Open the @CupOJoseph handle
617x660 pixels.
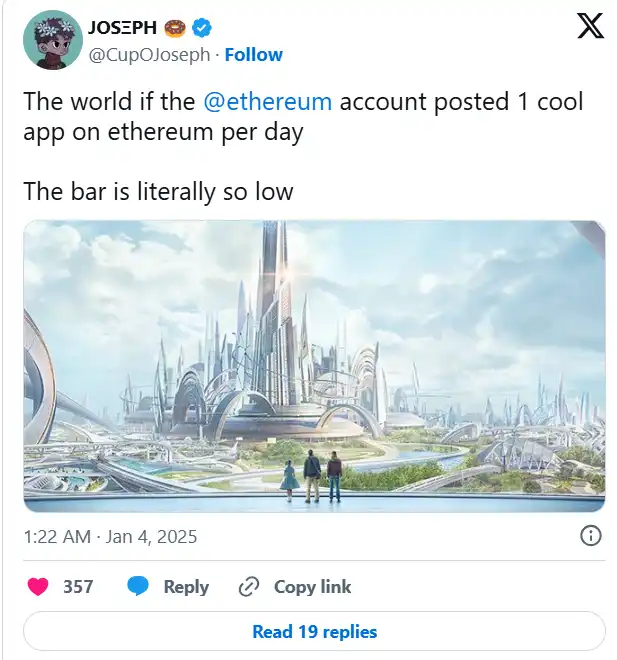point(150,54)
